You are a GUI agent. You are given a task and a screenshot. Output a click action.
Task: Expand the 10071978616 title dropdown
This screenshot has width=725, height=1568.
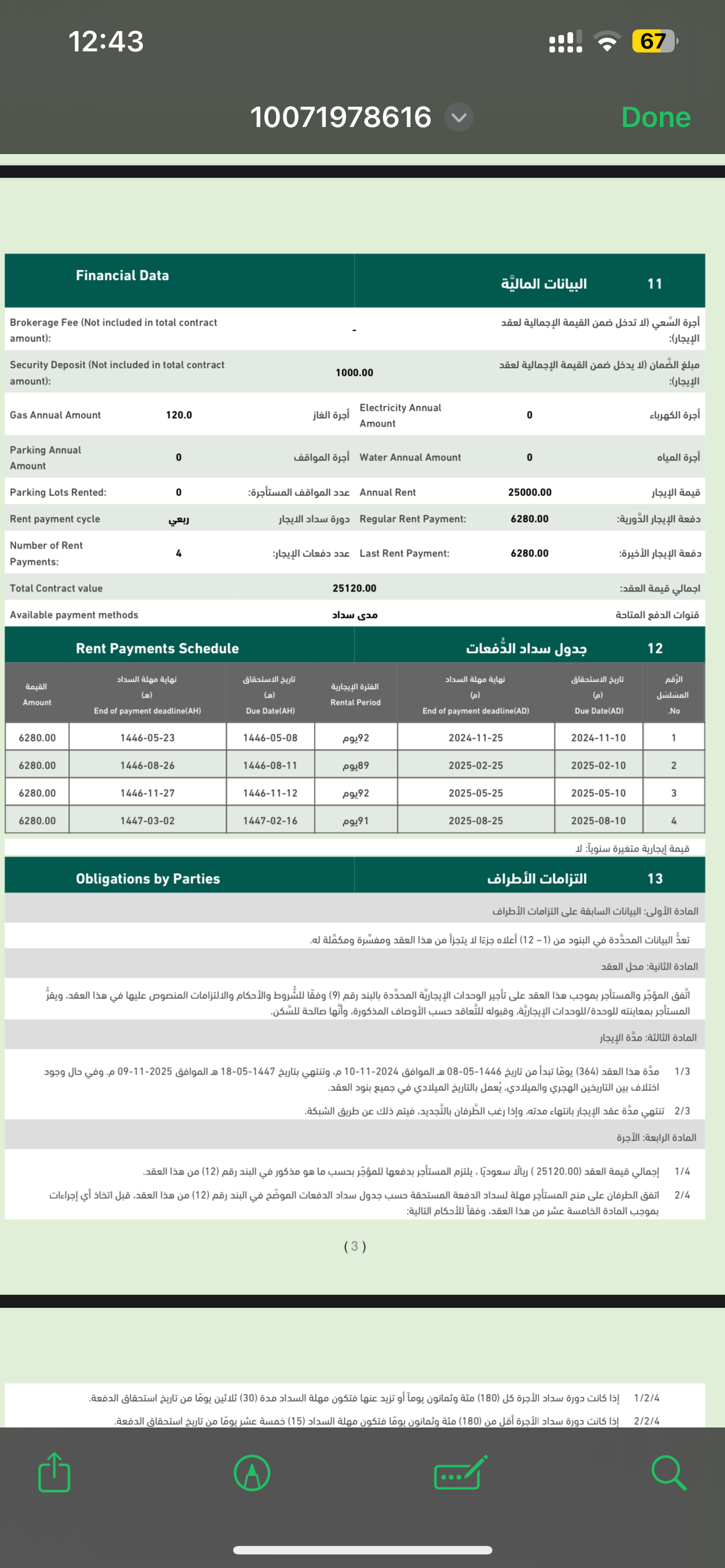[459, 117]
